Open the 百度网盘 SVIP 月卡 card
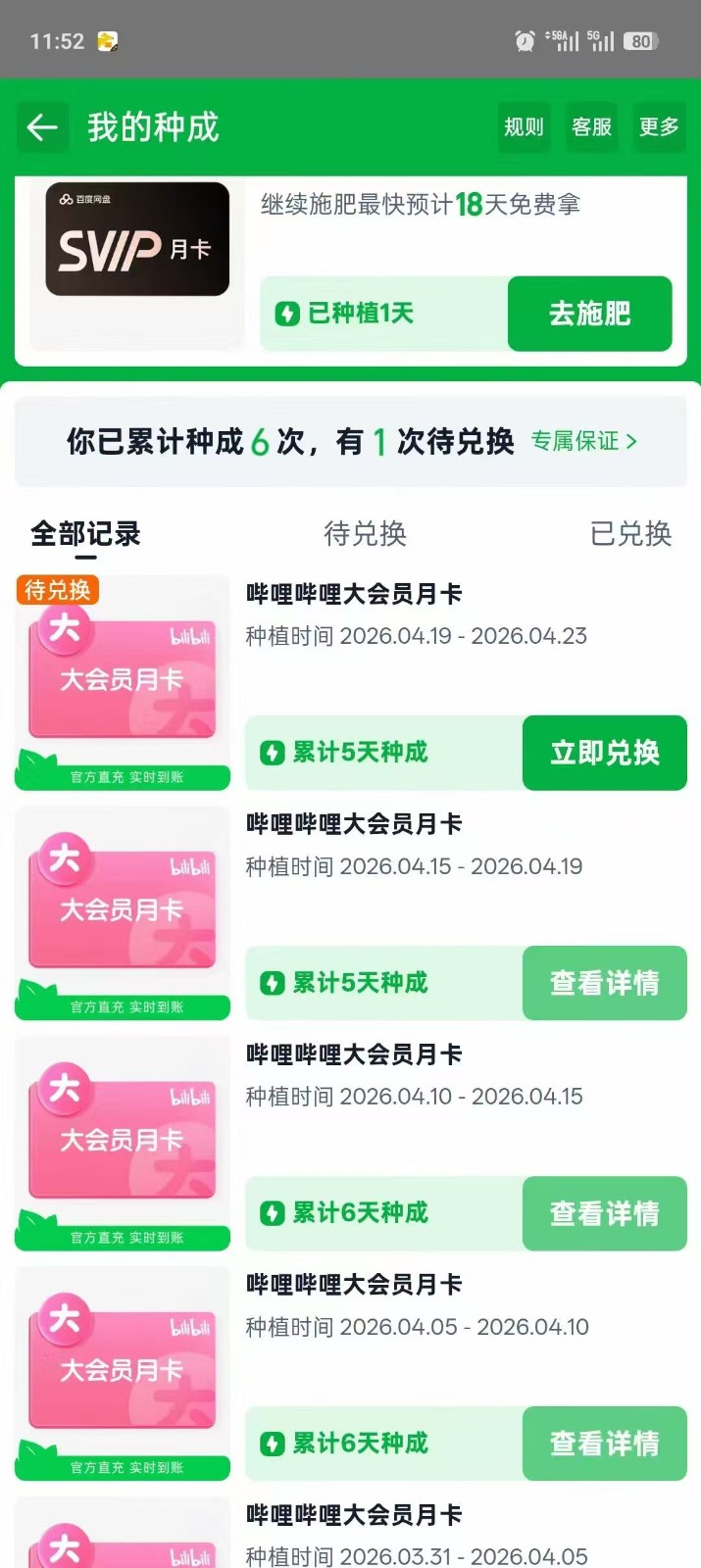The height and width of the screenshot is (1568, 701). [x=137, y=240]
